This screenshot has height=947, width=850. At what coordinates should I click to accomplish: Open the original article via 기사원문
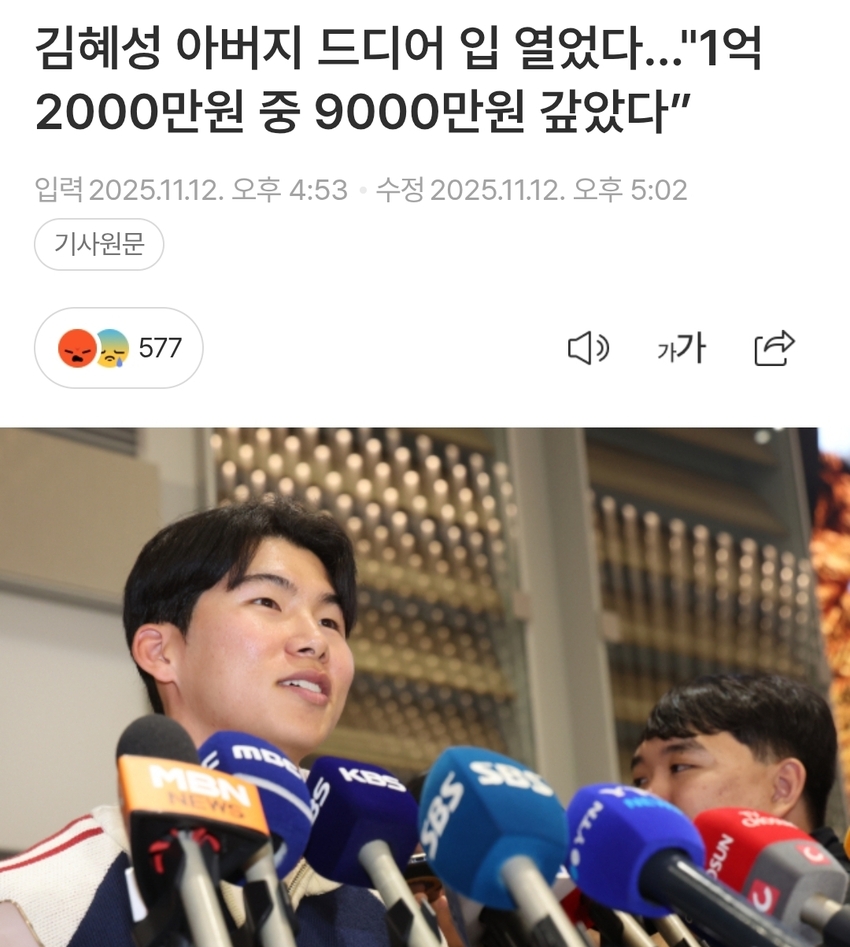(x=99, y=245)
